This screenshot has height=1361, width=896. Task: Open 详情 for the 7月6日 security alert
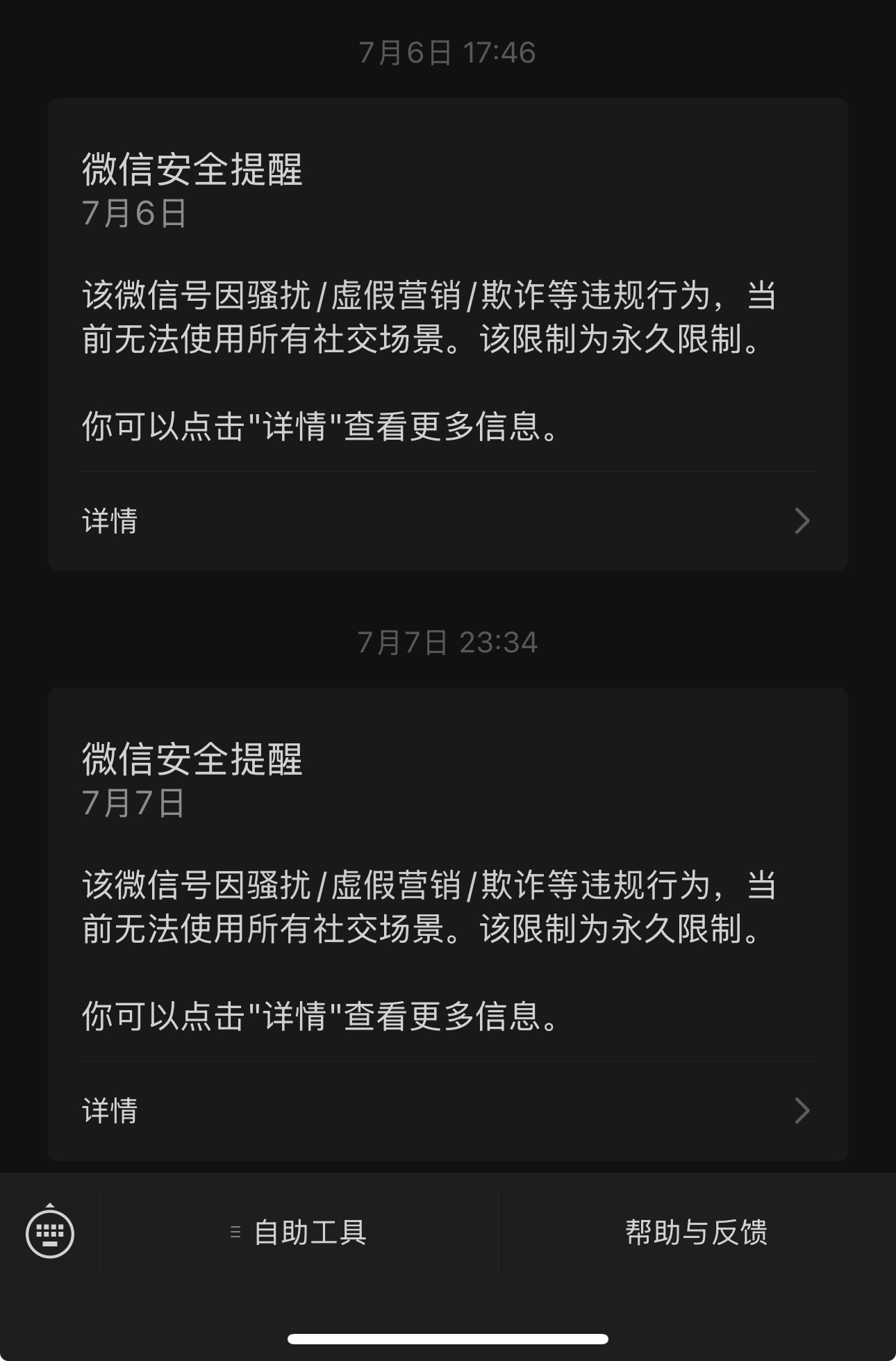pos(447,521)
